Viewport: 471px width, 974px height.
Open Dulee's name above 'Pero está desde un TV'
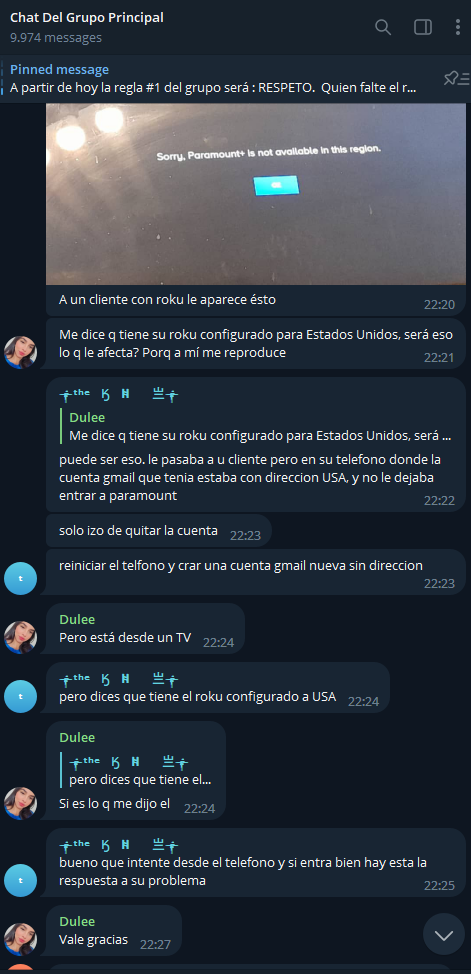point(77,619)
